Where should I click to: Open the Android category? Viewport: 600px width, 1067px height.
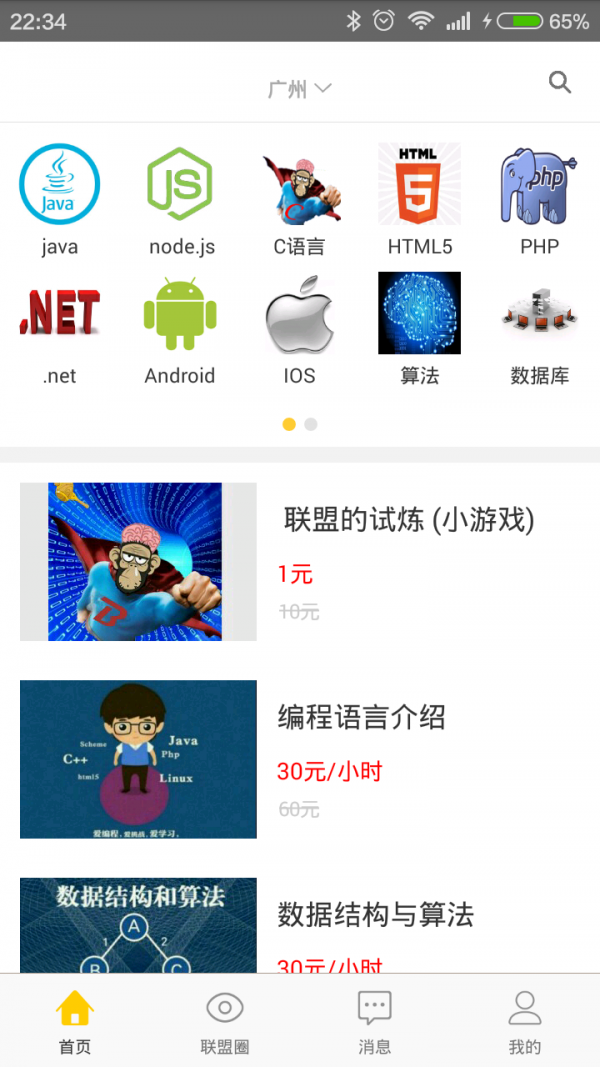pyautogui.click(x=180, y=328)
